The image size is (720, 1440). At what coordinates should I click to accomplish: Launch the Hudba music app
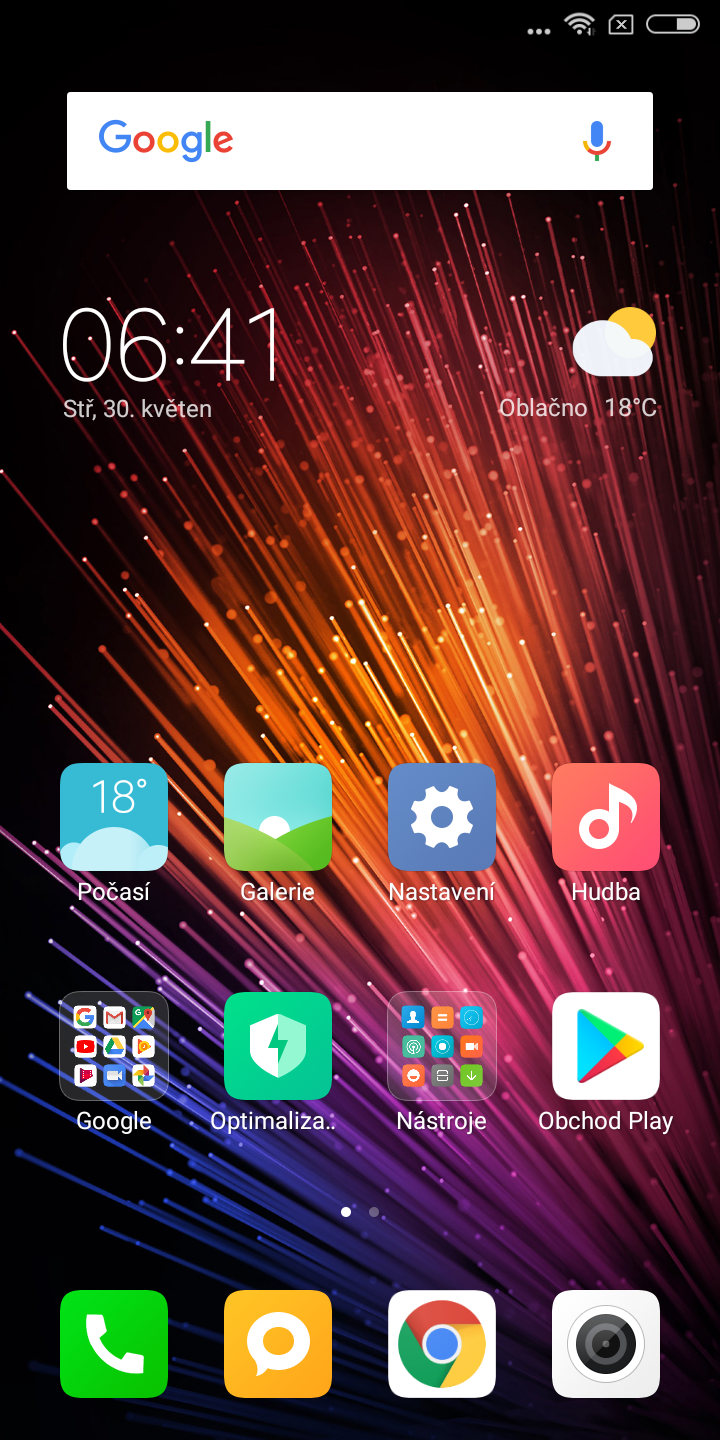606,817
